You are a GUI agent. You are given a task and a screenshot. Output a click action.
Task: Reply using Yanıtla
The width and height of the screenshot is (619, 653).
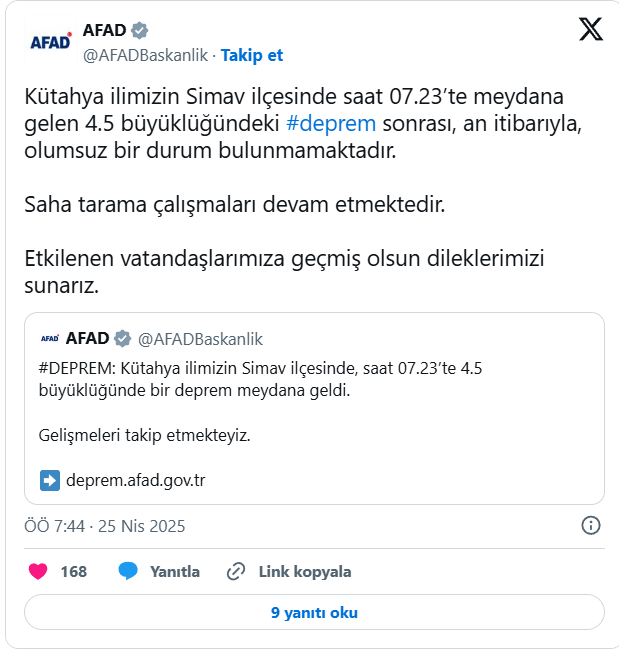point(160,572)
